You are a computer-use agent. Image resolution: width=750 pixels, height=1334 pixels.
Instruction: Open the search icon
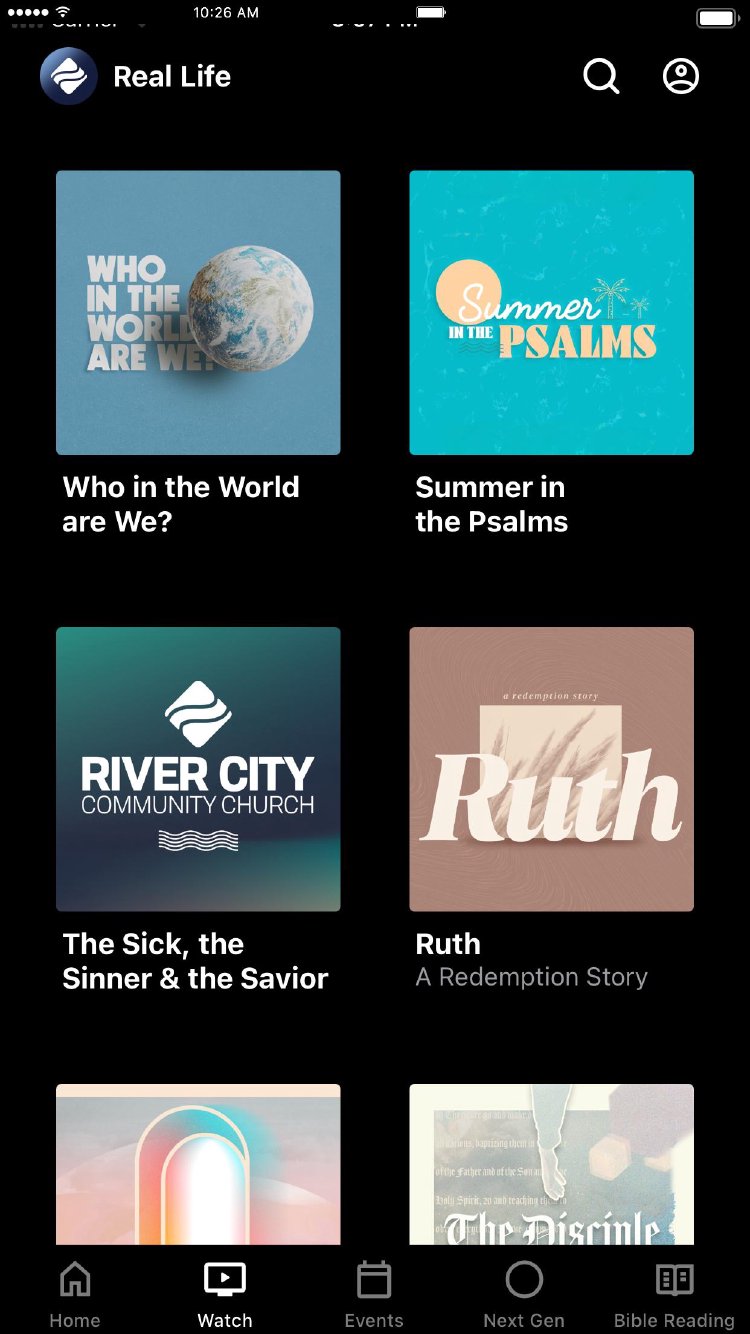click(601, 76)
